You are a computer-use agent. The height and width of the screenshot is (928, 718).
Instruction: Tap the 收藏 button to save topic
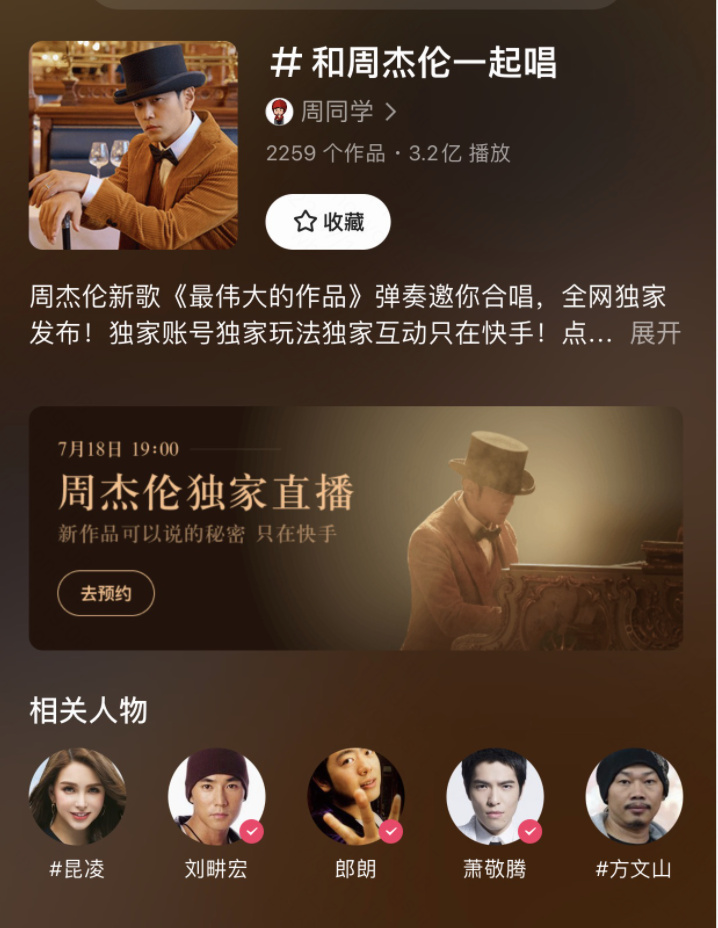[x=328, y=222]
